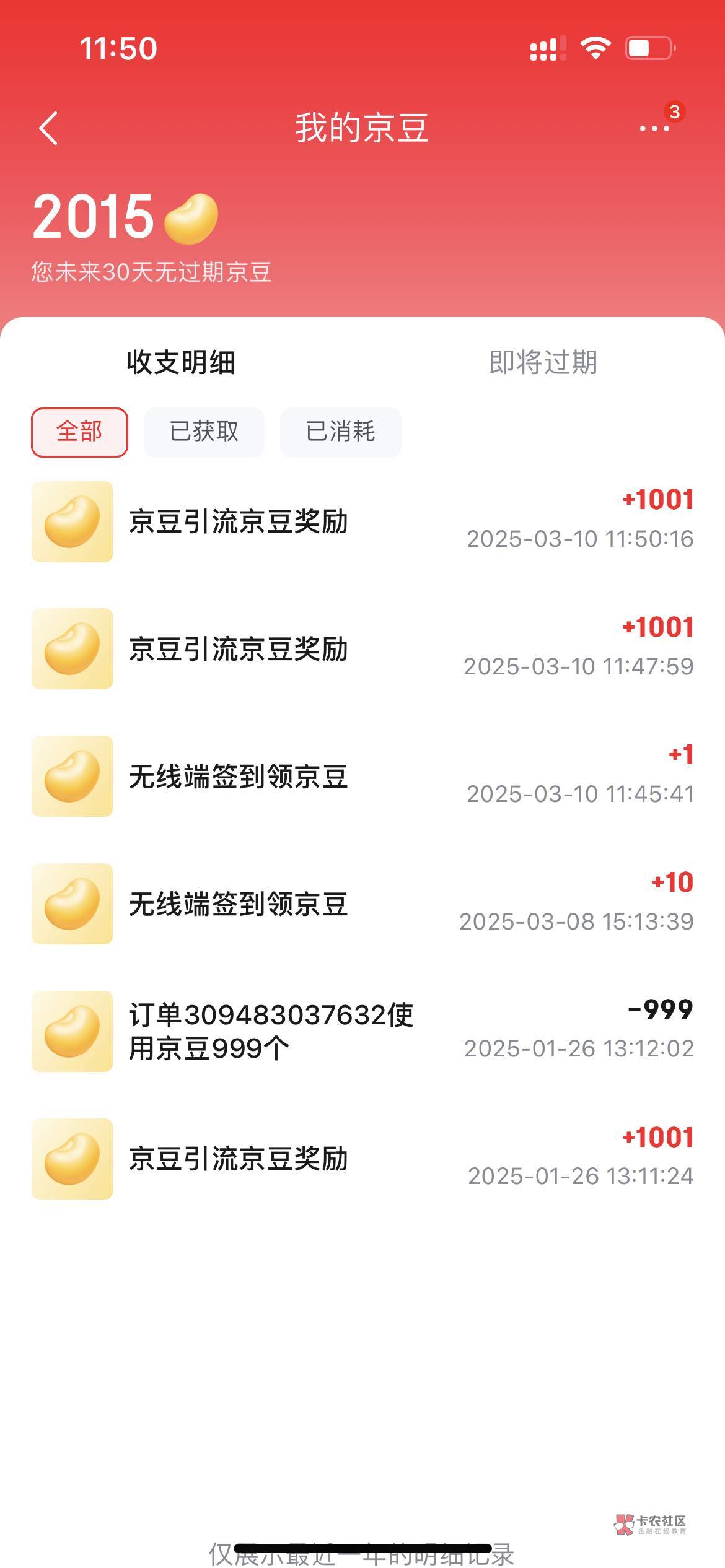The width and height of the screenshot is (725, 1568).
Task: Filter records by 已消耗
Action: click(x=340, y=432)
